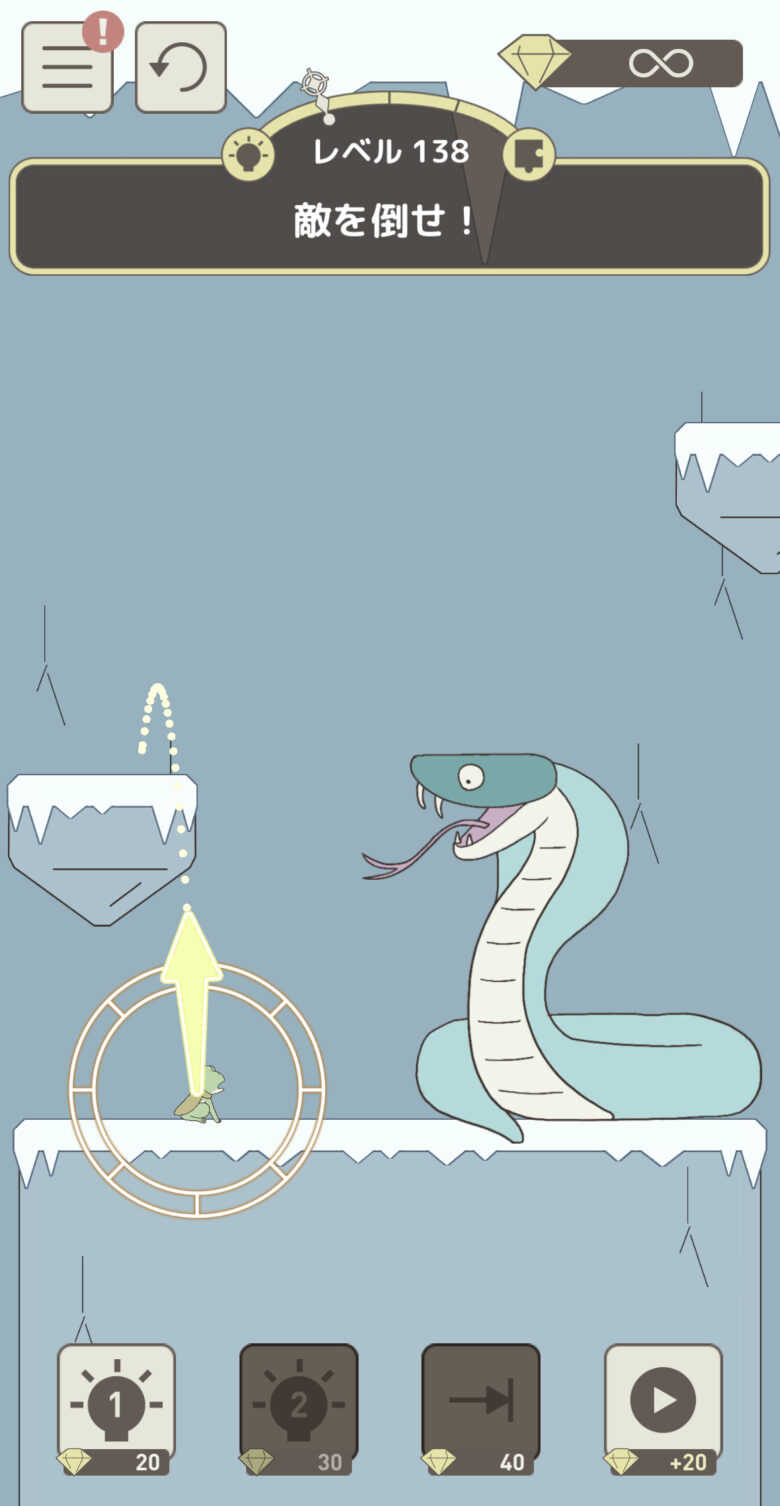Buy hint 1 for 20 gems
This screenshot has height=1506, width=780.
(x=116, y=1408)
